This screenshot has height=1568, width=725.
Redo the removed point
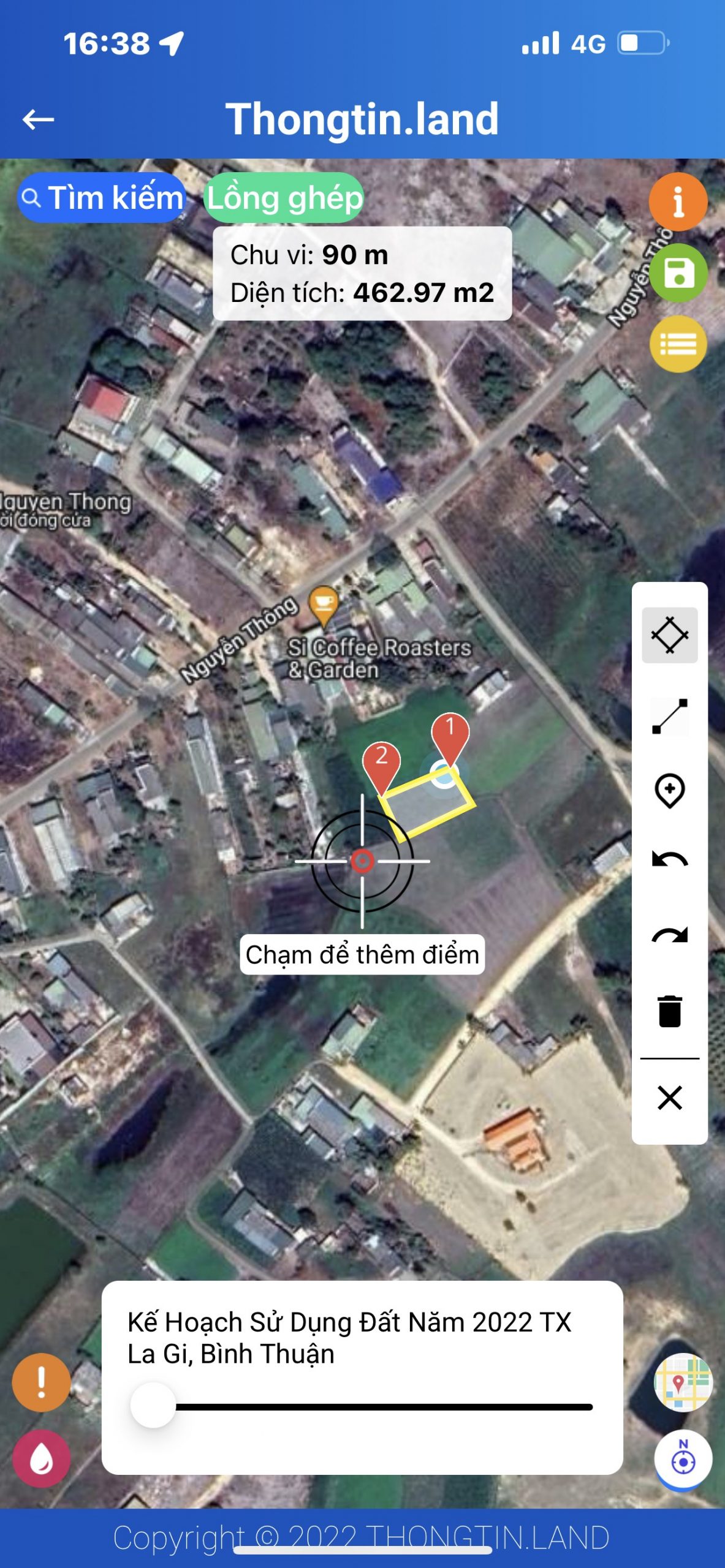click(669, 935)
